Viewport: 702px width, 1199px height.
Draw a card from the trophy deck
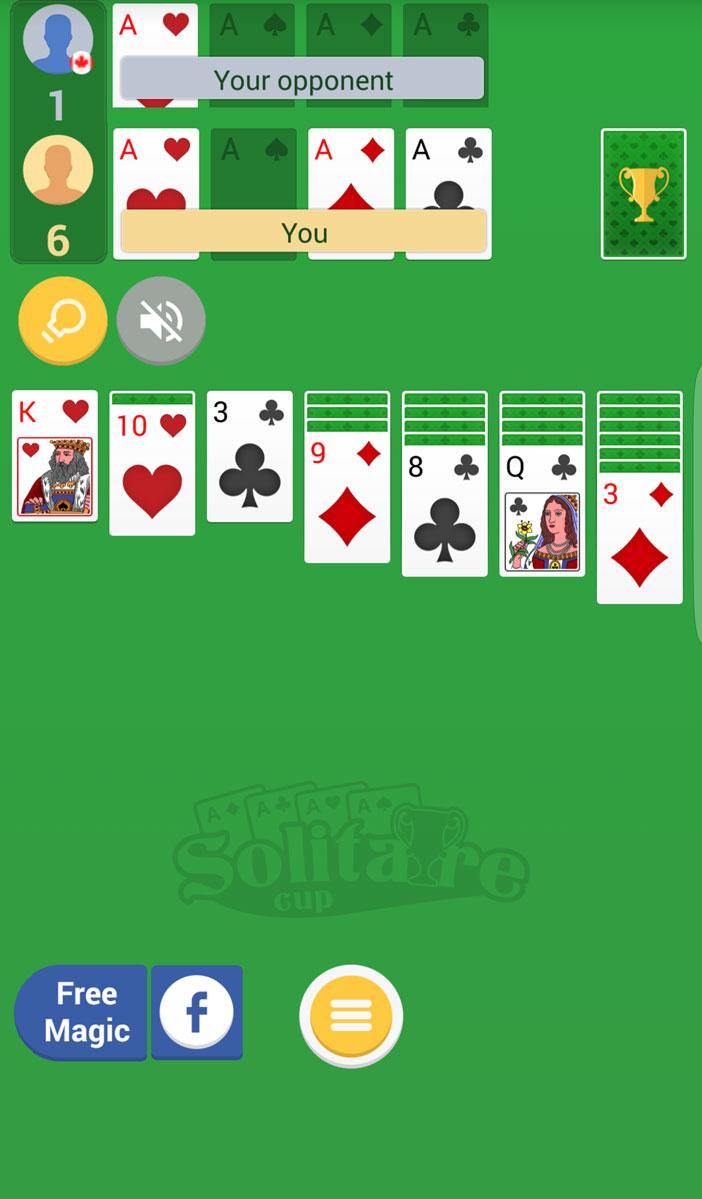pyautogui.click(x=643, y=194)
